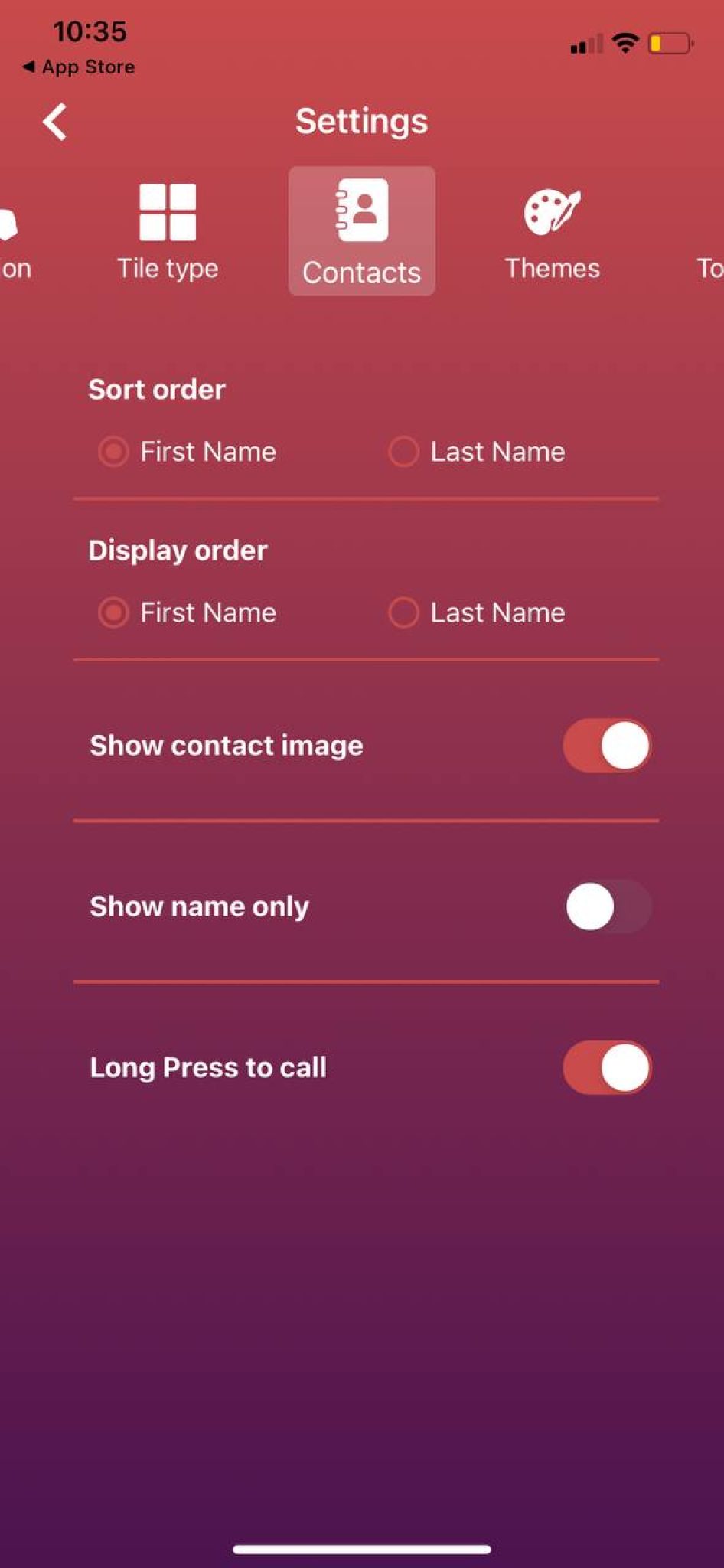
Task: Tap the Wi-Fi icon in the status bar
Action: [x=625, y=44]
